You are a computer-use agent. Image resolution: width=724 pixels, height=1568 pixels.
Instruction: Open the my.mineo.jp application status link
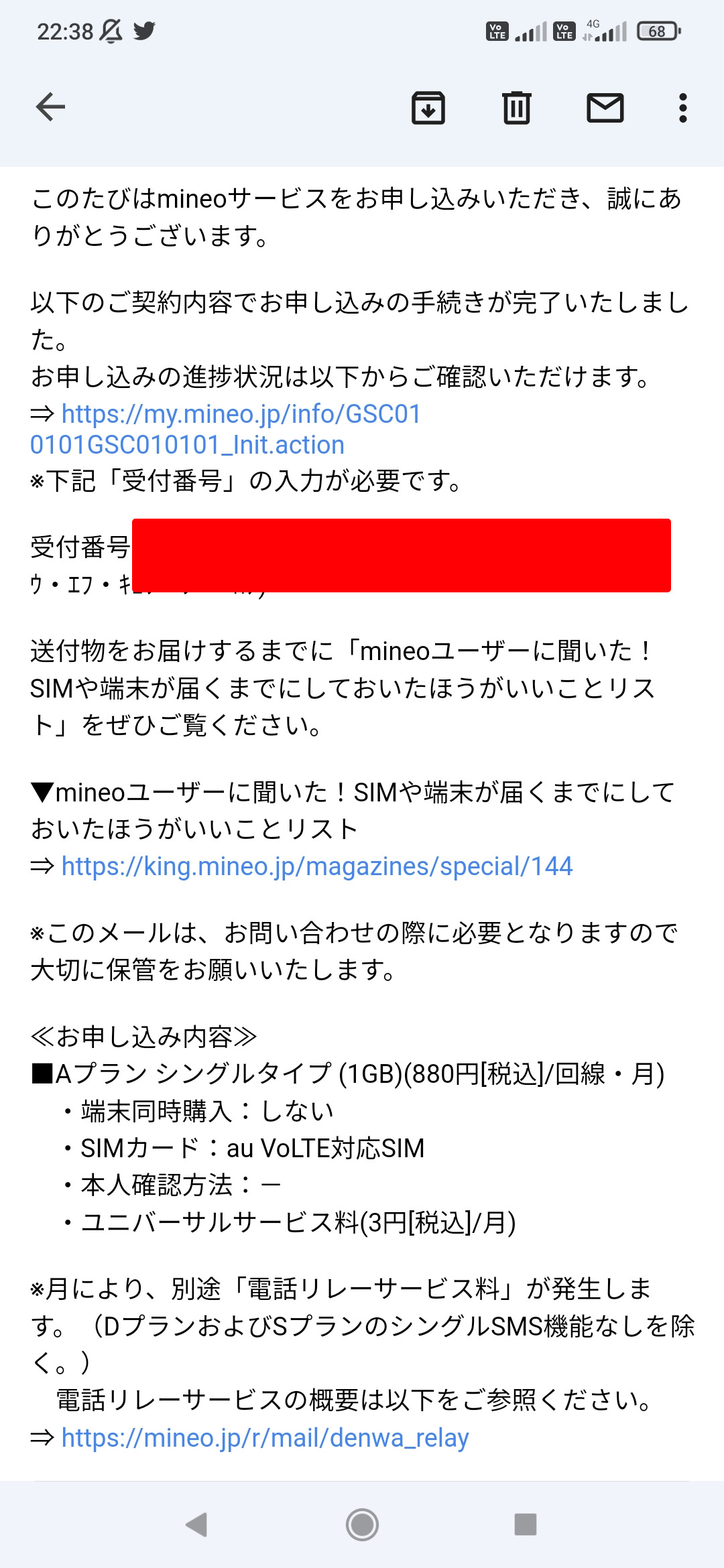point(226,429)
